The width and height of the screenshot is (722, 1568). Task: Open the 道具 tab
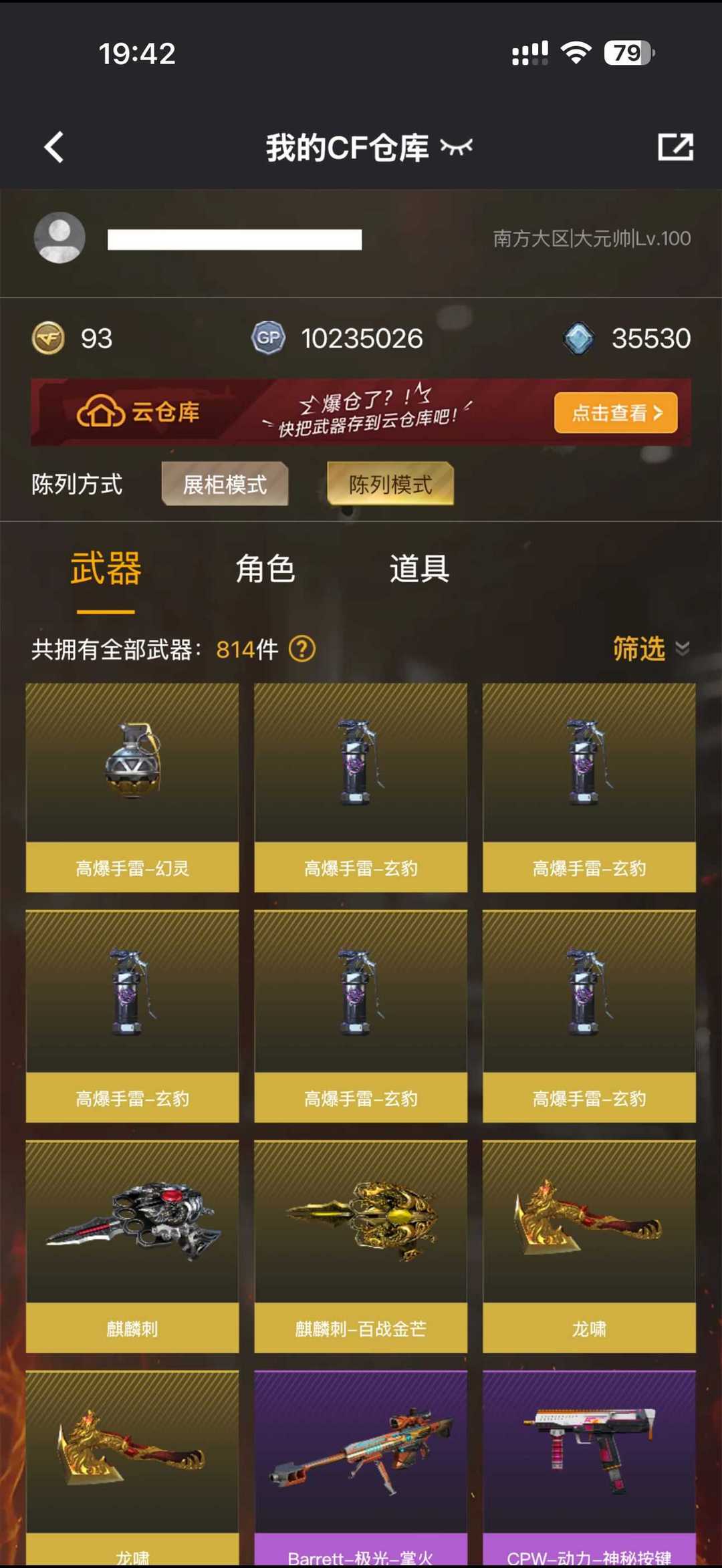[x=419, y=569]
